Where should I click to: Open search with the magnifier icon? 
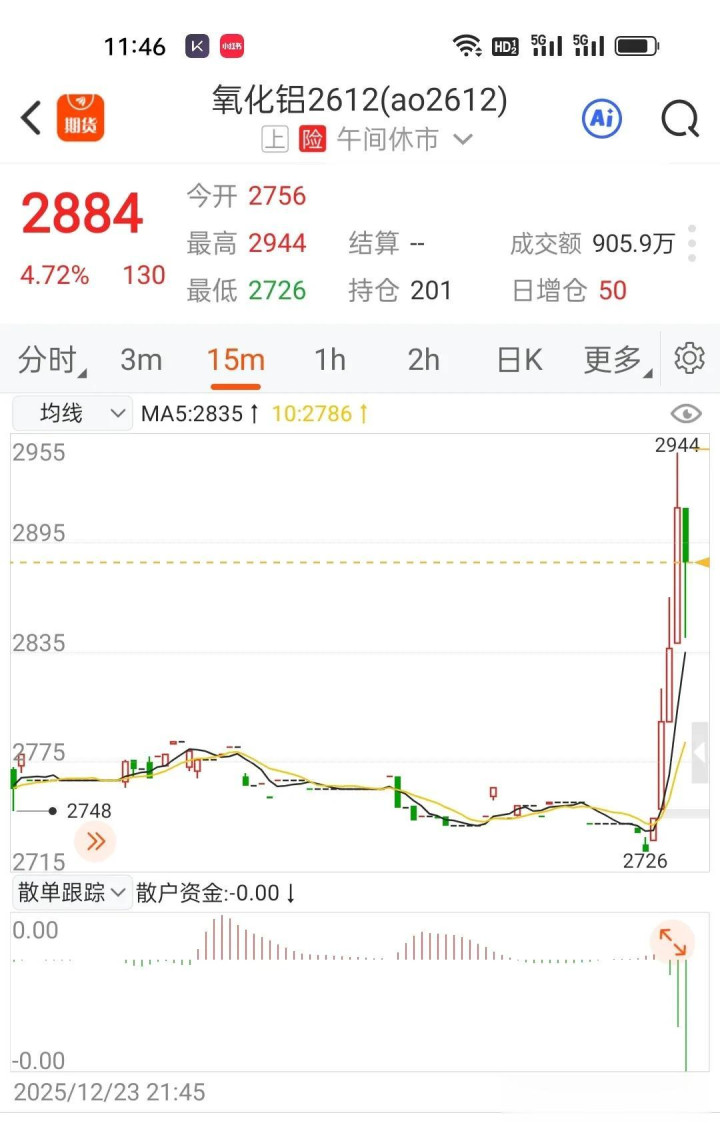point(680,119)
